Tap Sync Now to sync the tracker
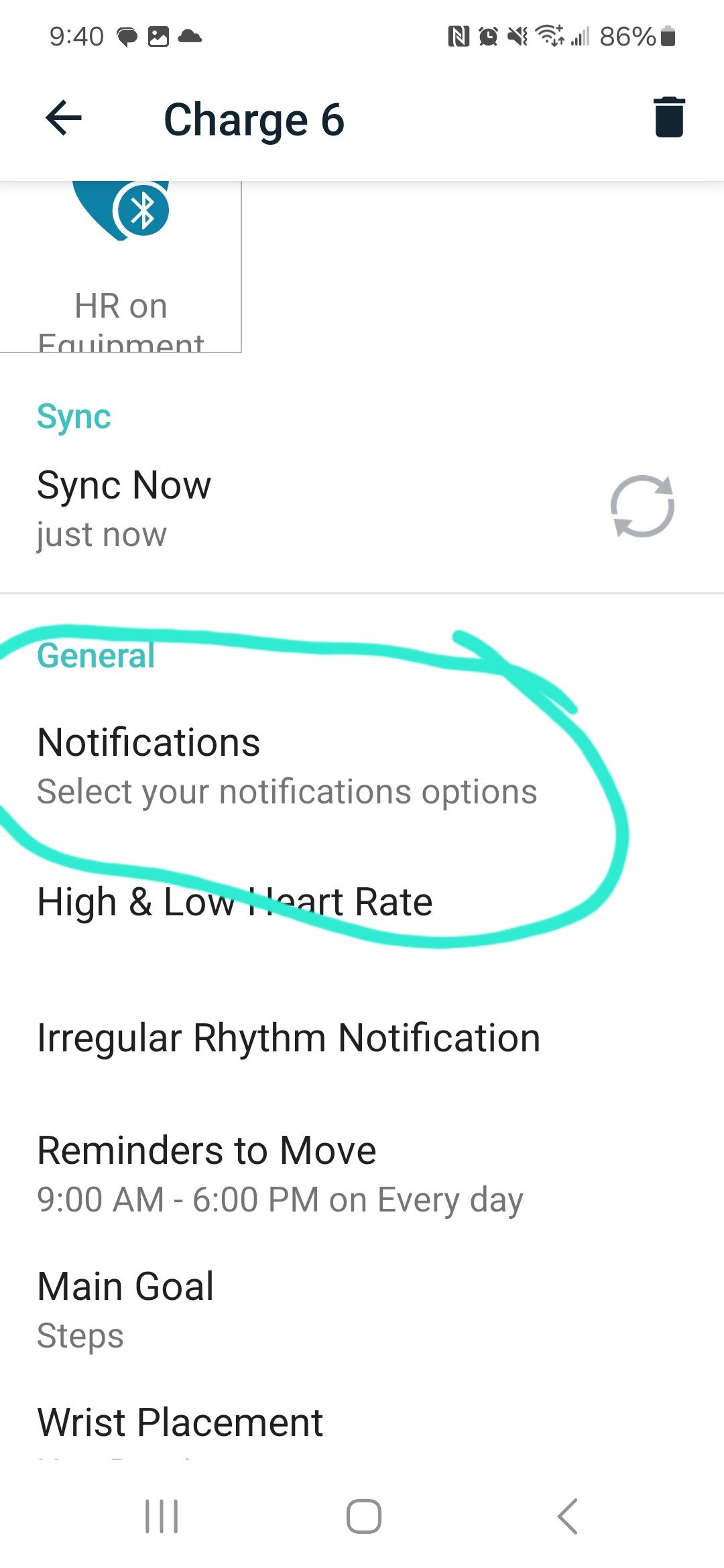The image size is (724, 1568). (124, 485)
